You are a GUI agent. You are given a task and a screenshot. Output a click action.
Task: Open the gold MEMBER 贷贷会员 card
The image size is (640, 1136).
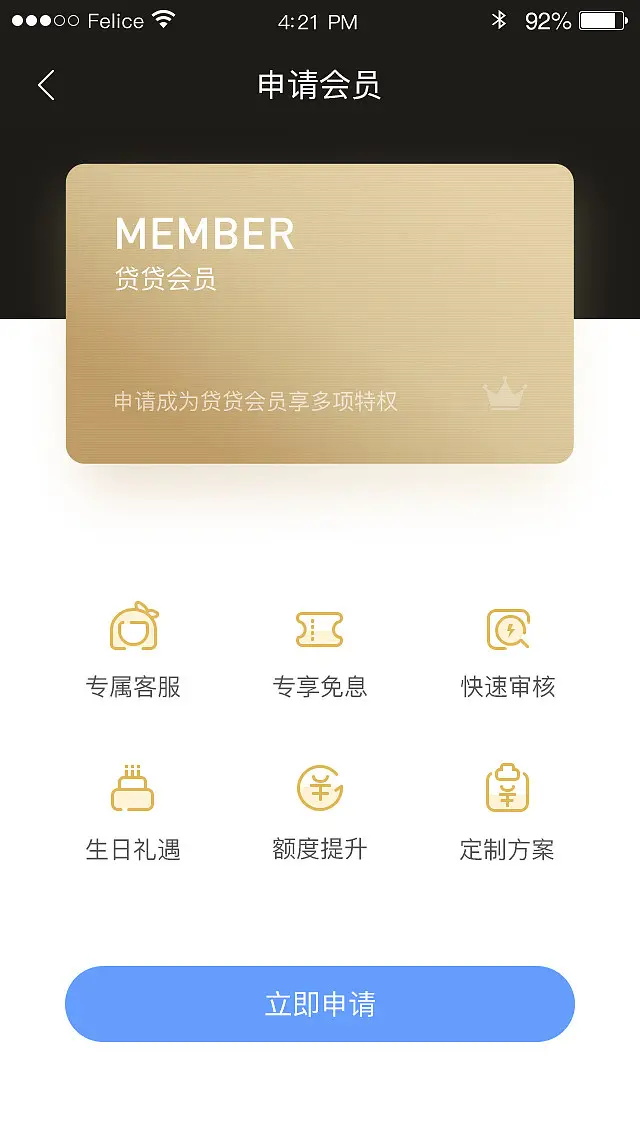(320, 314)
